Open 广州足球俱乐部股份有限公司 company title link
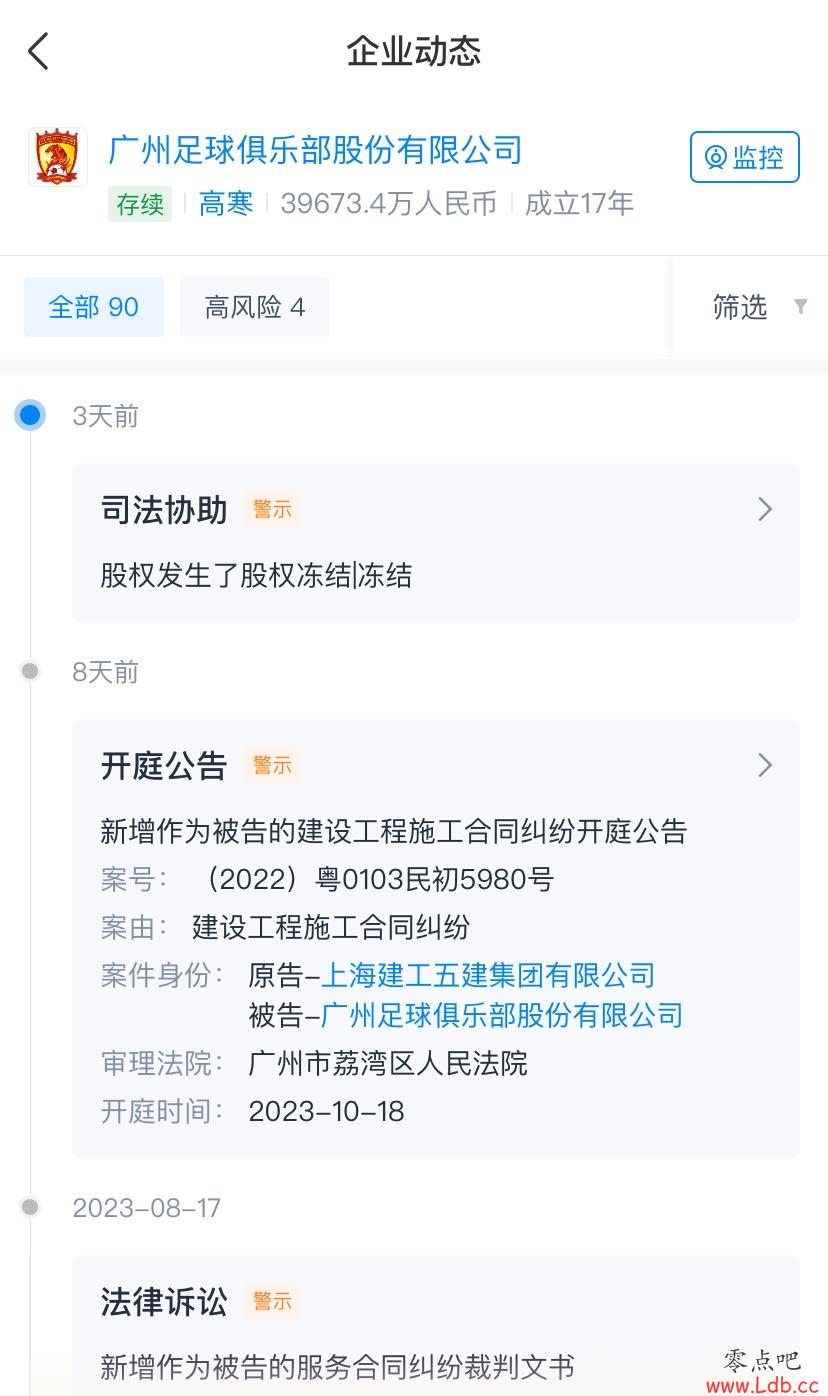Viewport: 828px width, 1396px height. coord(316,150)
